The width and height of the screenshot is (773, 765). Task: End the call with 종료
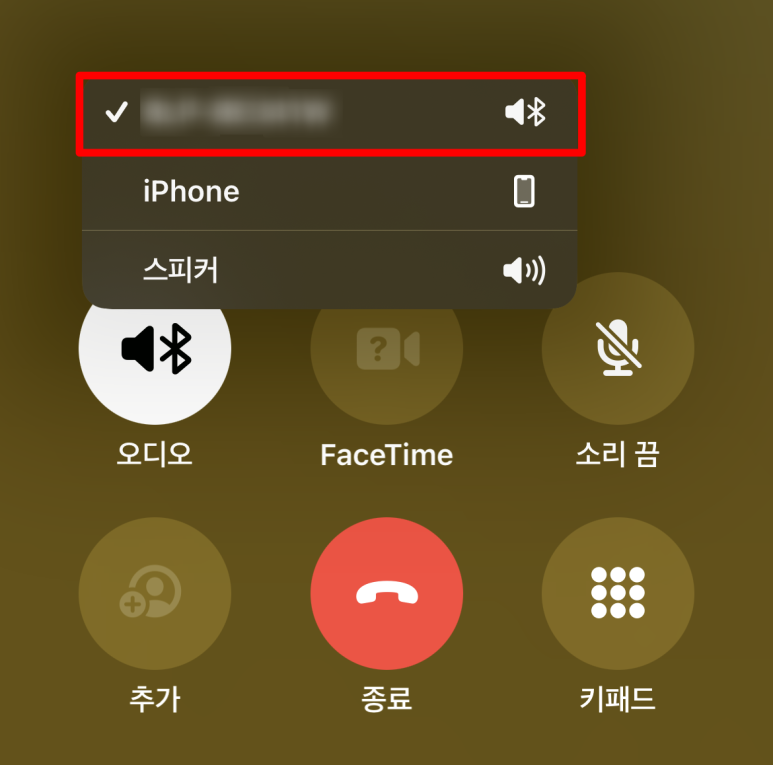pos(386,594)
